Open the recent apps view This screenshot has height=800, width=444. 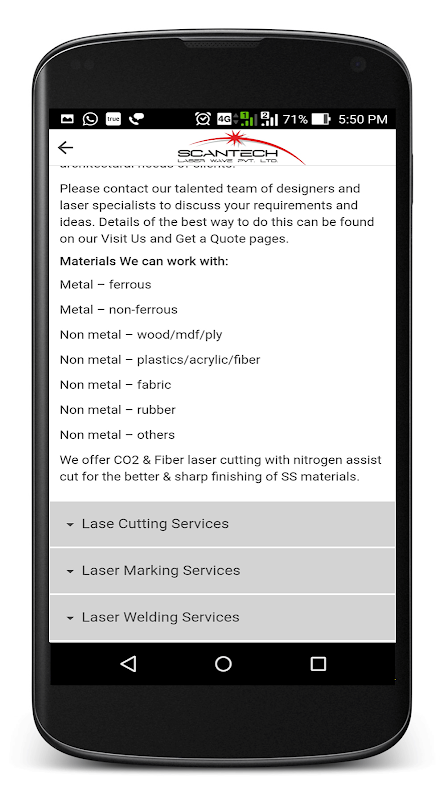(318, 664)
